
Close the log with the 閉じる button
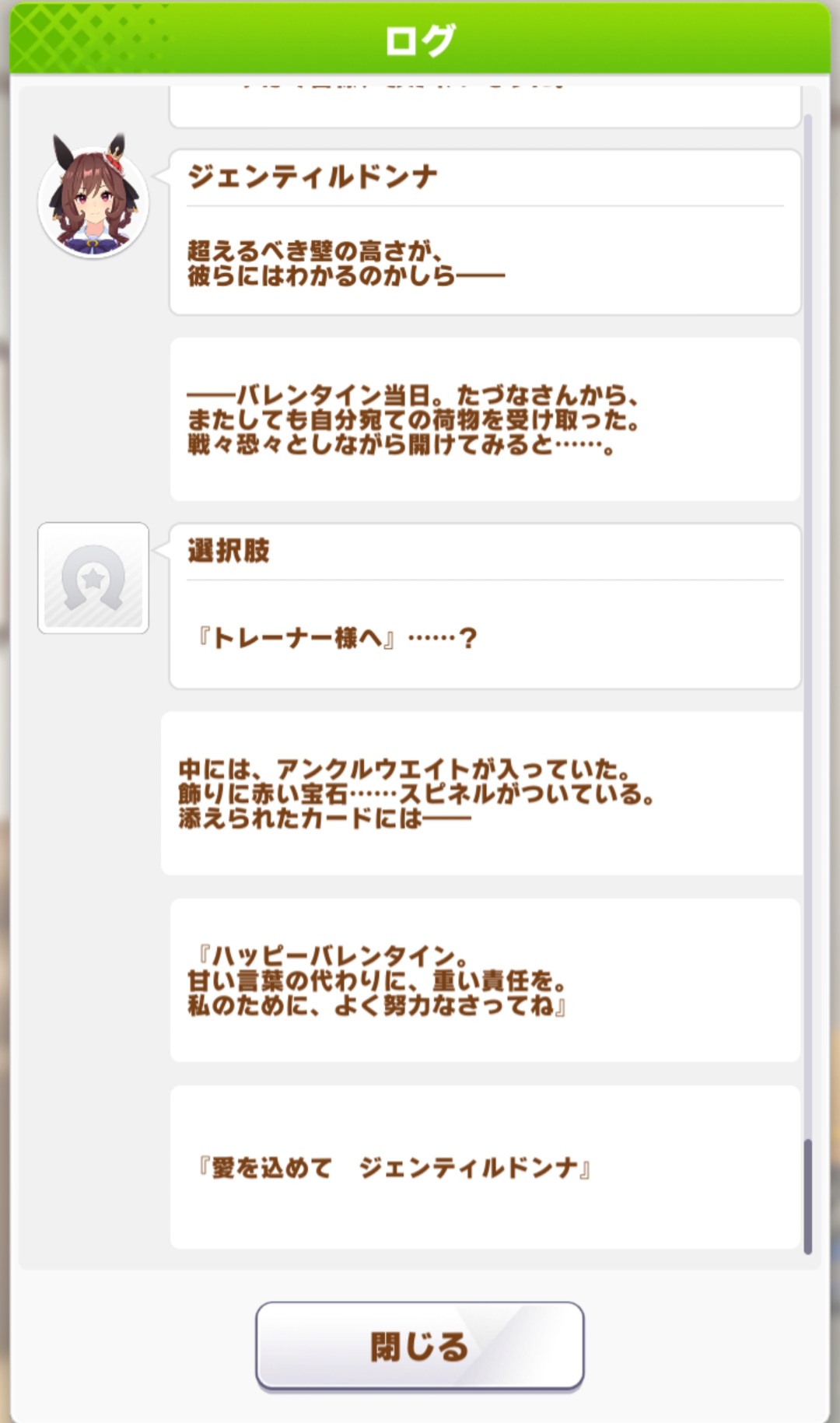click(419, 1345)
